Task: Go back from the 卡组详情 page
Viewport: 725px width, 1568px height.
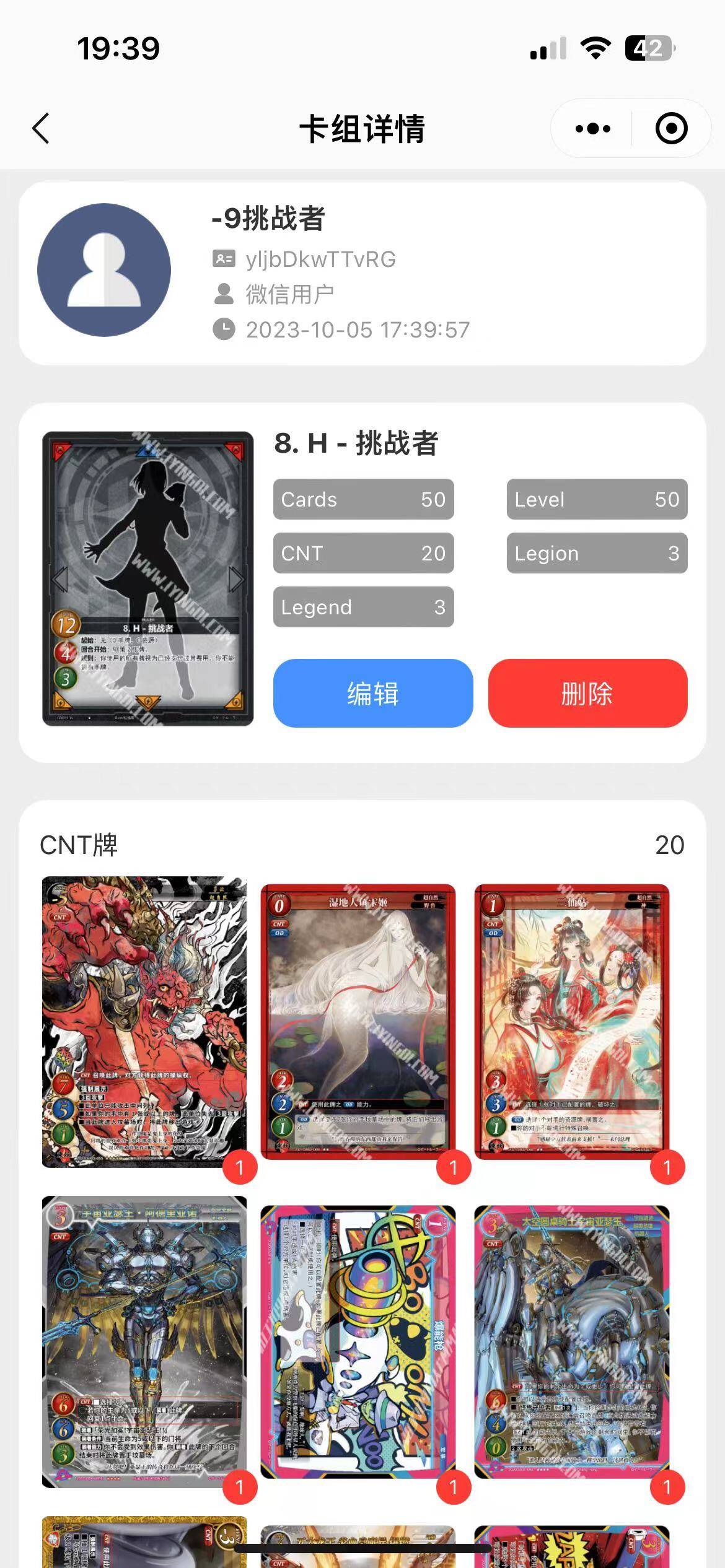Action: tap(41, 129)
